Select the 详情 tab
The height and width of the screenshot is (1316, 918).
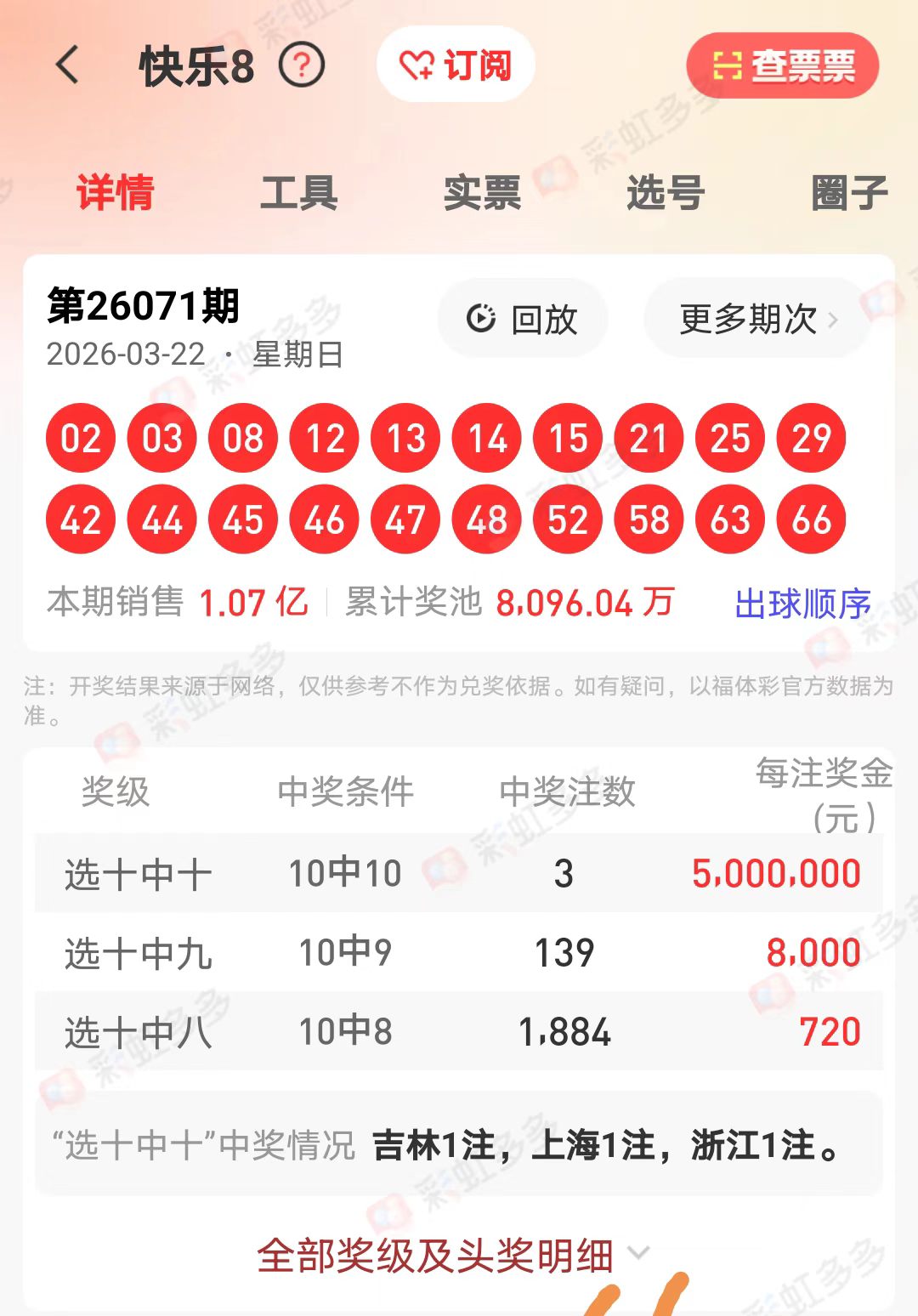pyautogui.click(x=115, y=193)
